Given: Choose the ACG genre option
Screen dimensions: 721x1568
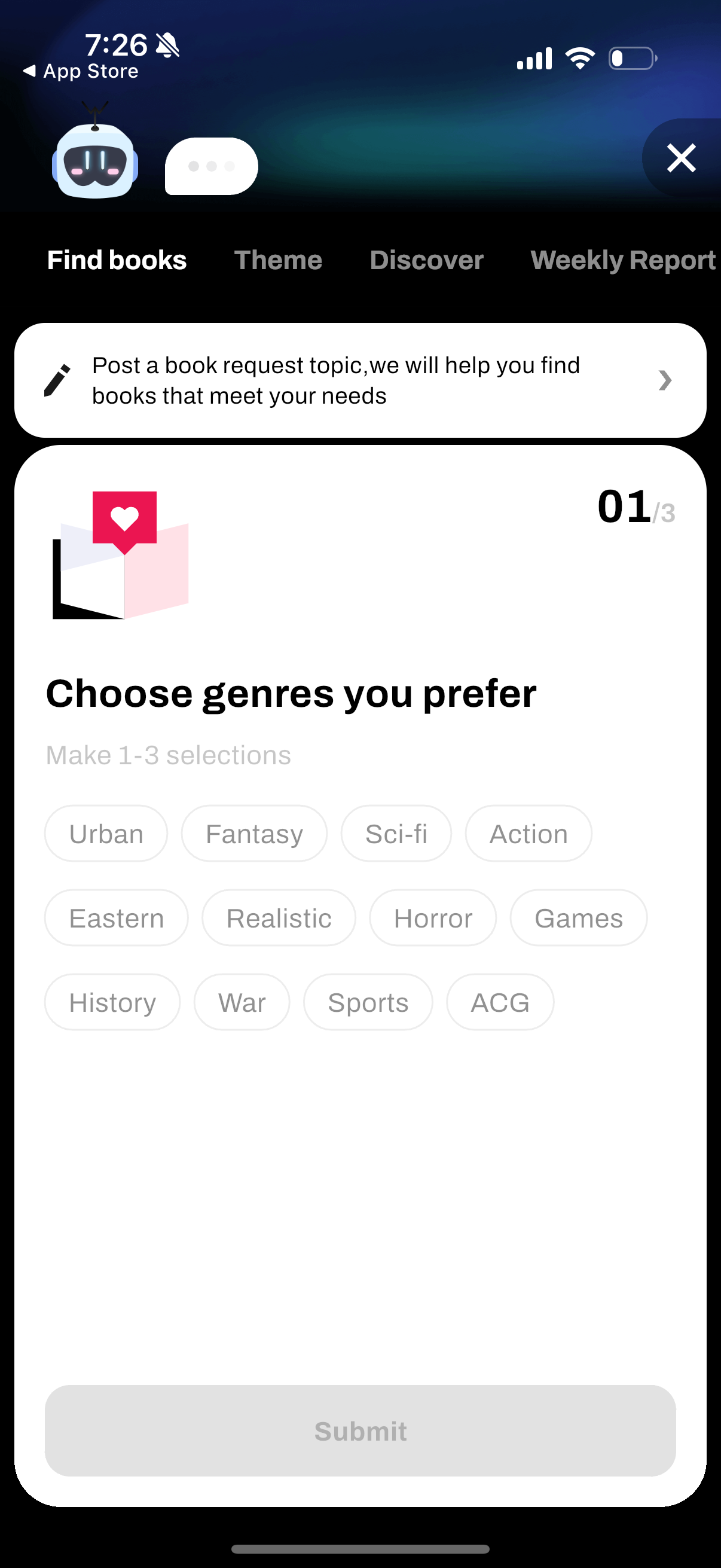Looking at the screenshot, I should coord(500,1002).
